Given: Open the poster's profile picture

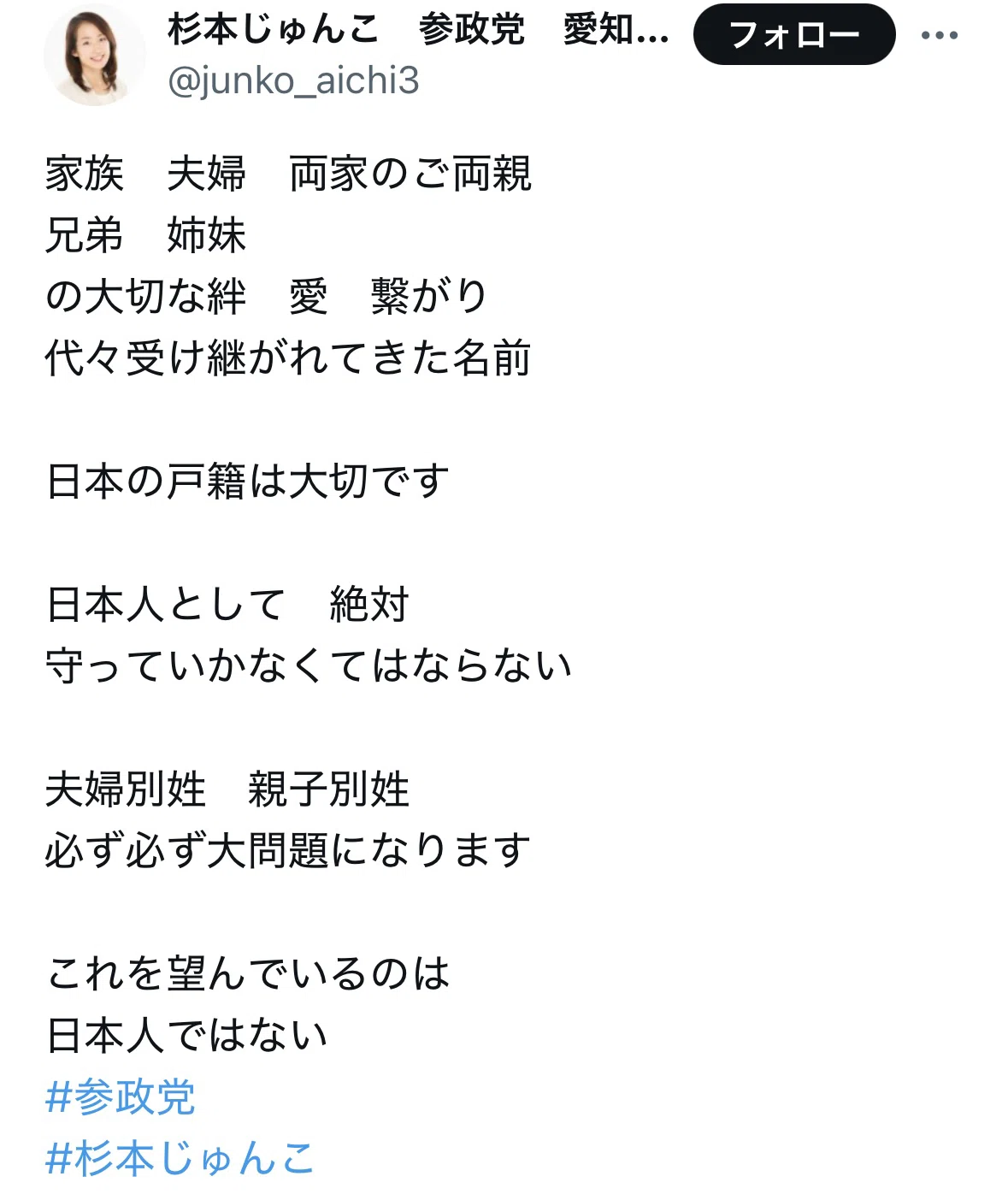Looking at the screenshot, I should point(94,54).
